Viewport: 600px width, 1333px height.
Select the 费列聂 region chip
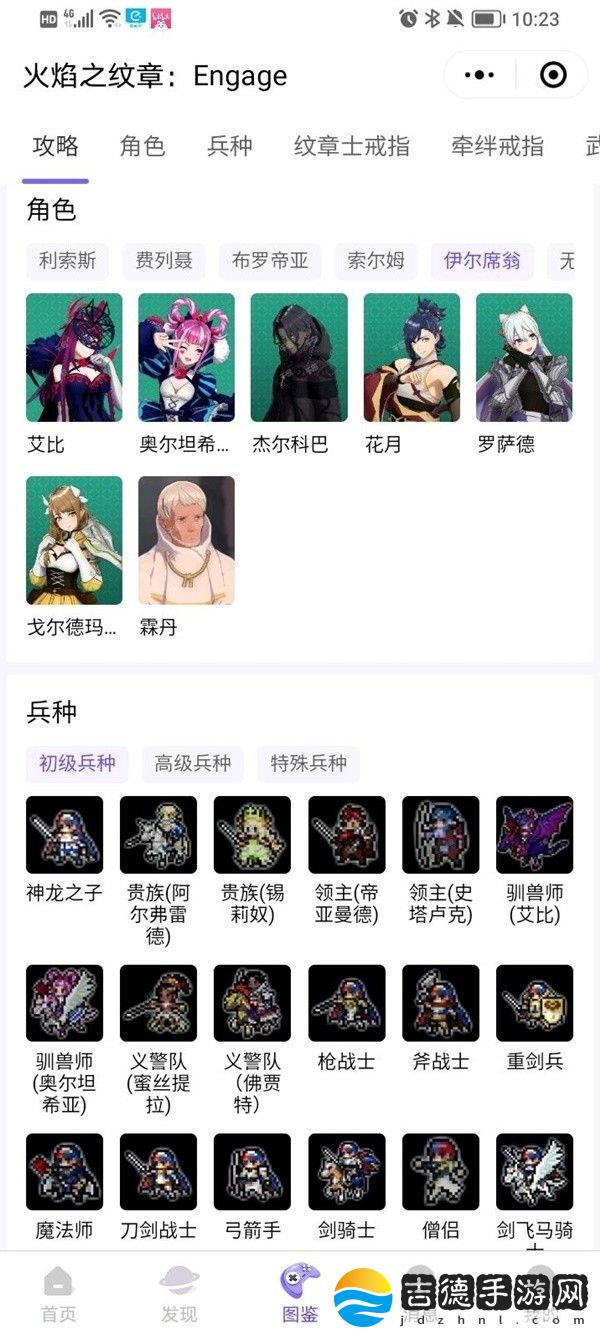pos(164,262)
